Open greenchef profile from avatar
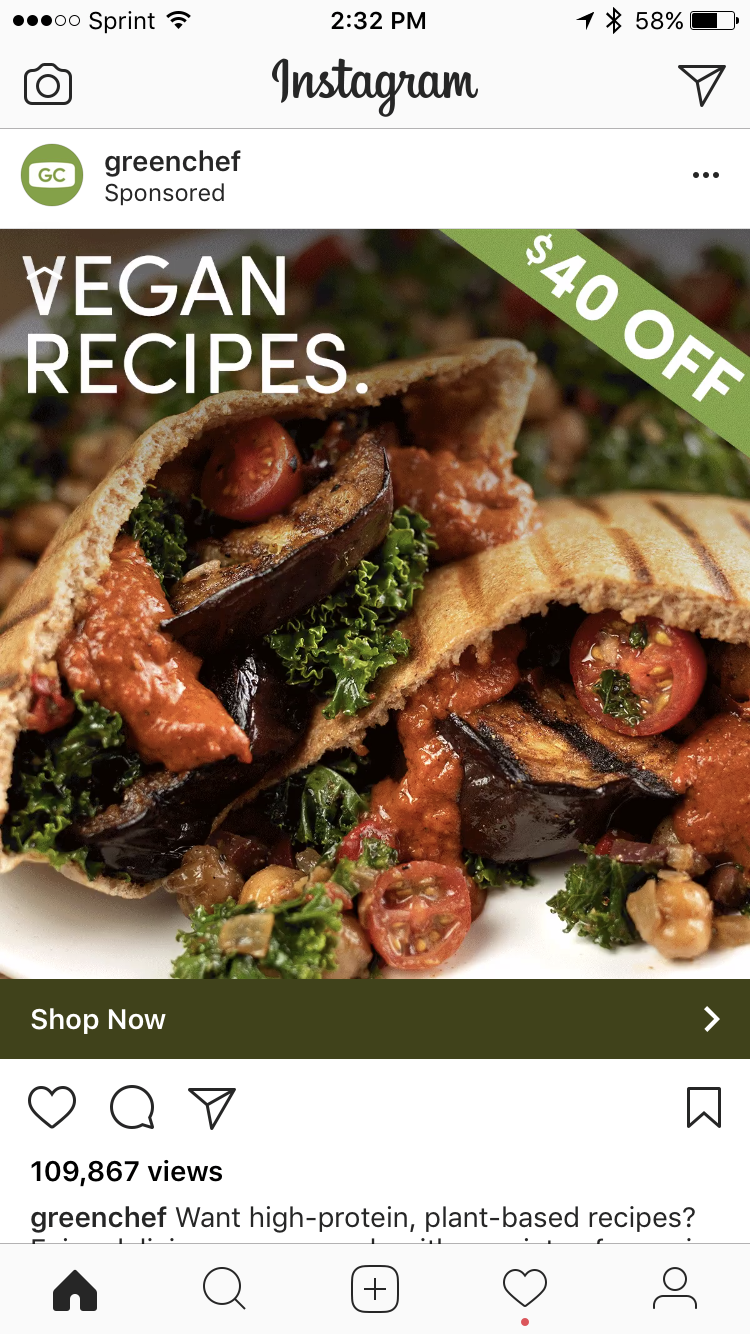This screenshot has width=750, height=1334. click(x=52, y=175)
